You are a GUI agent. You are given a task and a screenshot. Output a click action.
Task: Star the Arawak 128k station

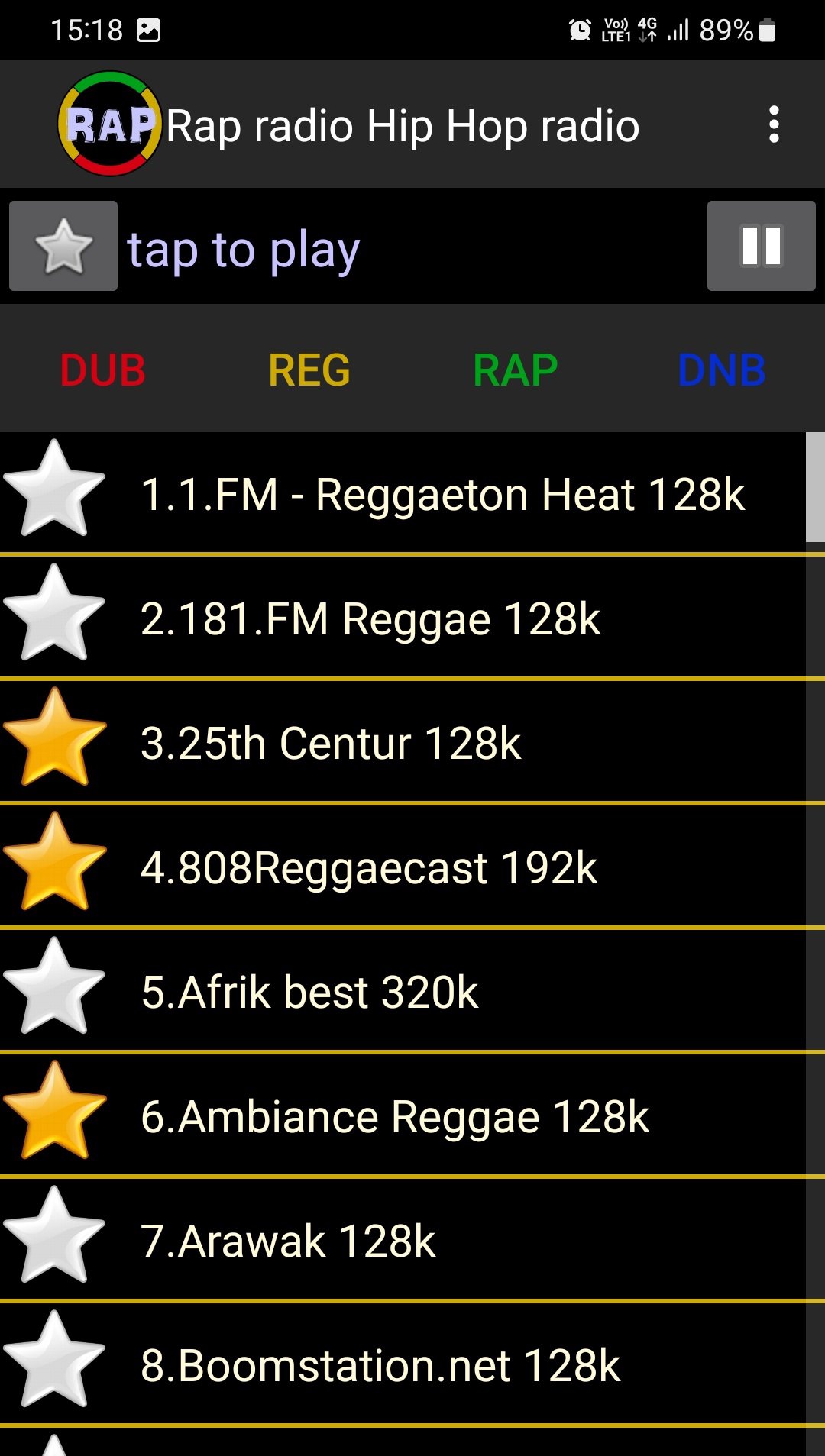tap(53, 1235)
